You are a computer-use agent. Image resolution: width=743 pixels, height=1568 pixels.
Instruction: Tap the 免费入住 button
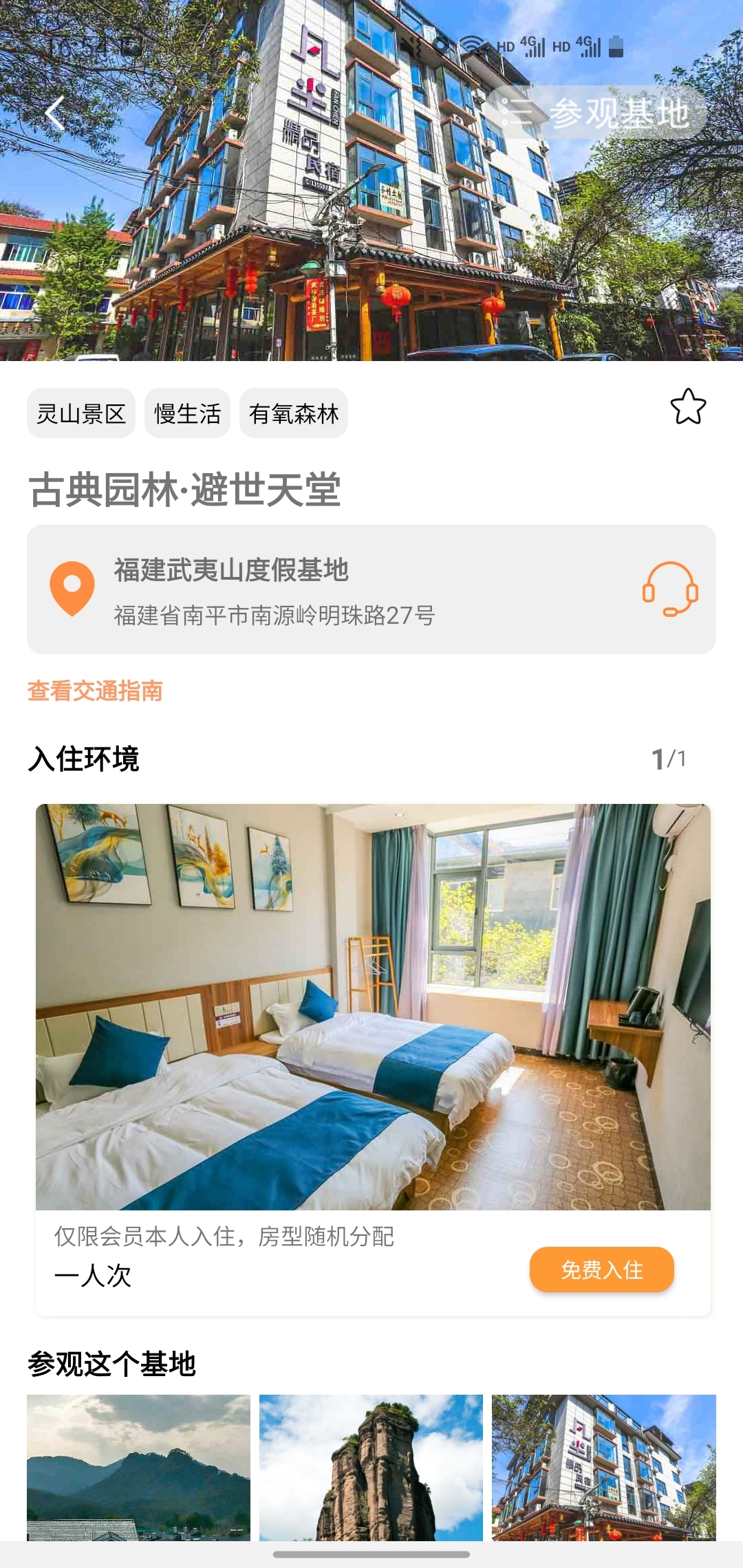[x=601, y=1270]
